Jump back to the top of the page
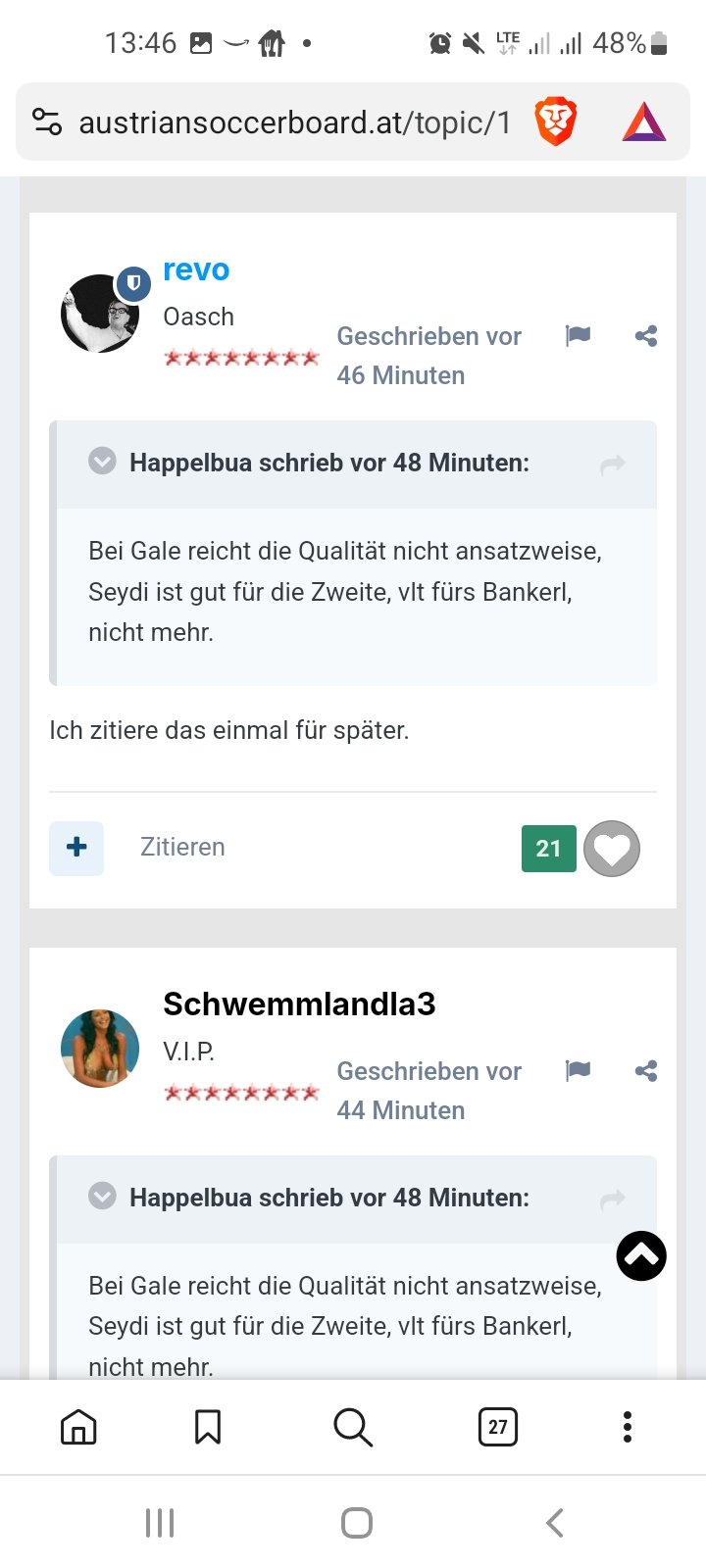The image size is (706, 1568). 641,1255
